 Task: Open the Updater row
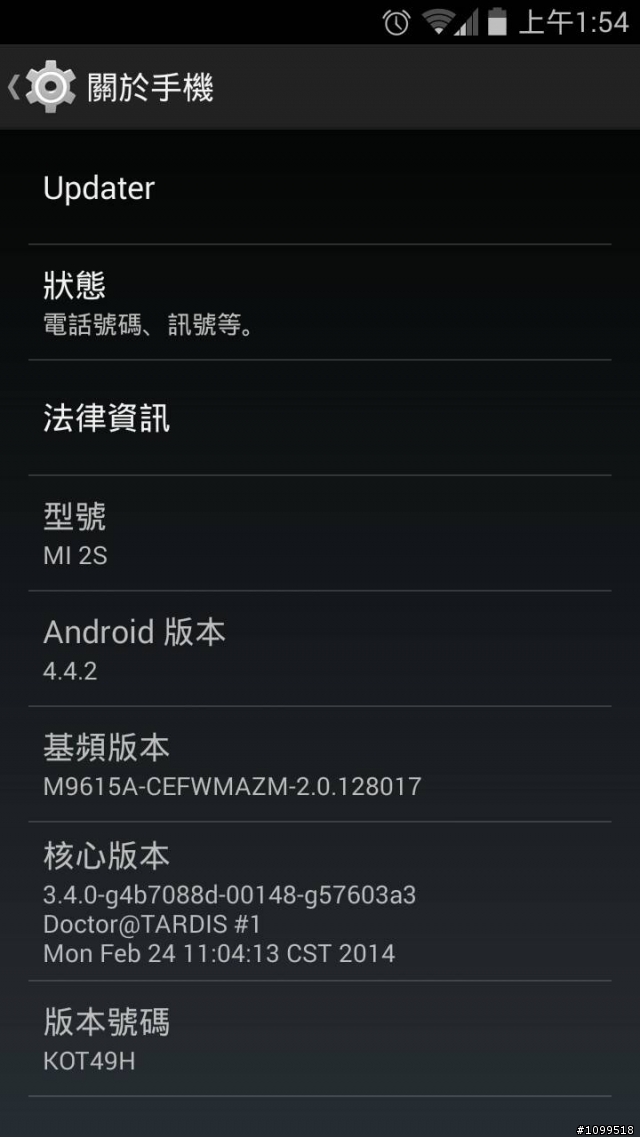coord(320,188)
